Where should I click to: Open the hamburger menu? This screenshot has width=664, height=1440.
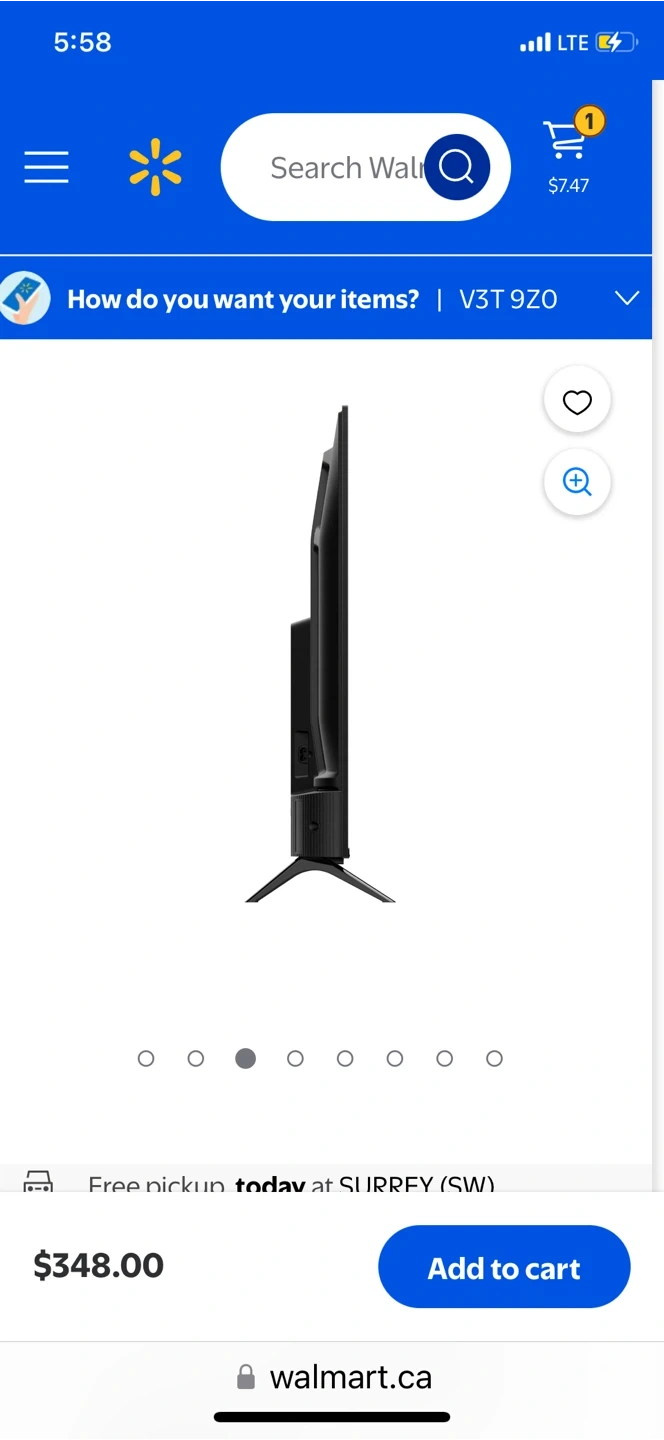tap(46, 167)
